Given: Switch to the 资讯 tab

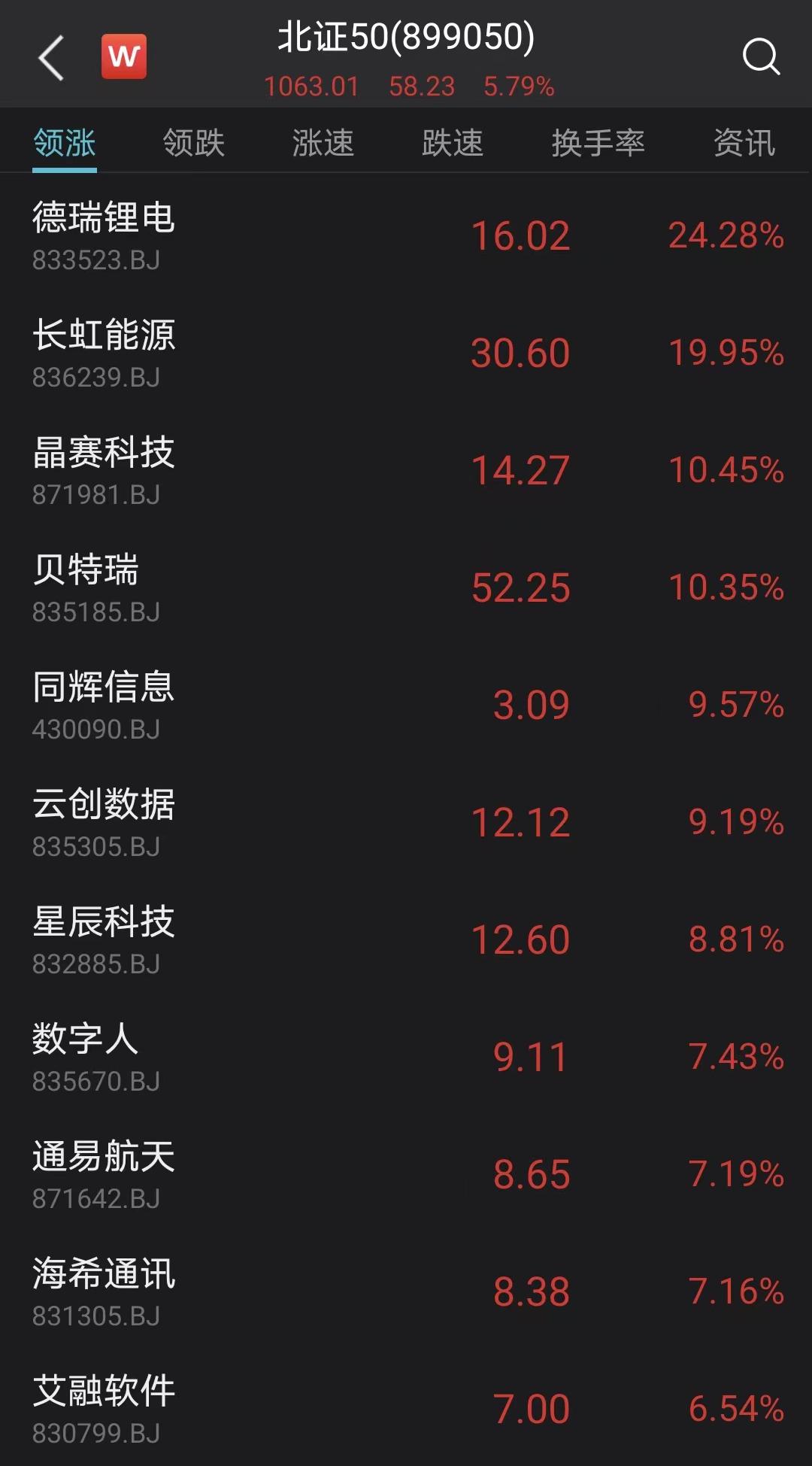Looking at the screenshot, I should pos(744,143).
